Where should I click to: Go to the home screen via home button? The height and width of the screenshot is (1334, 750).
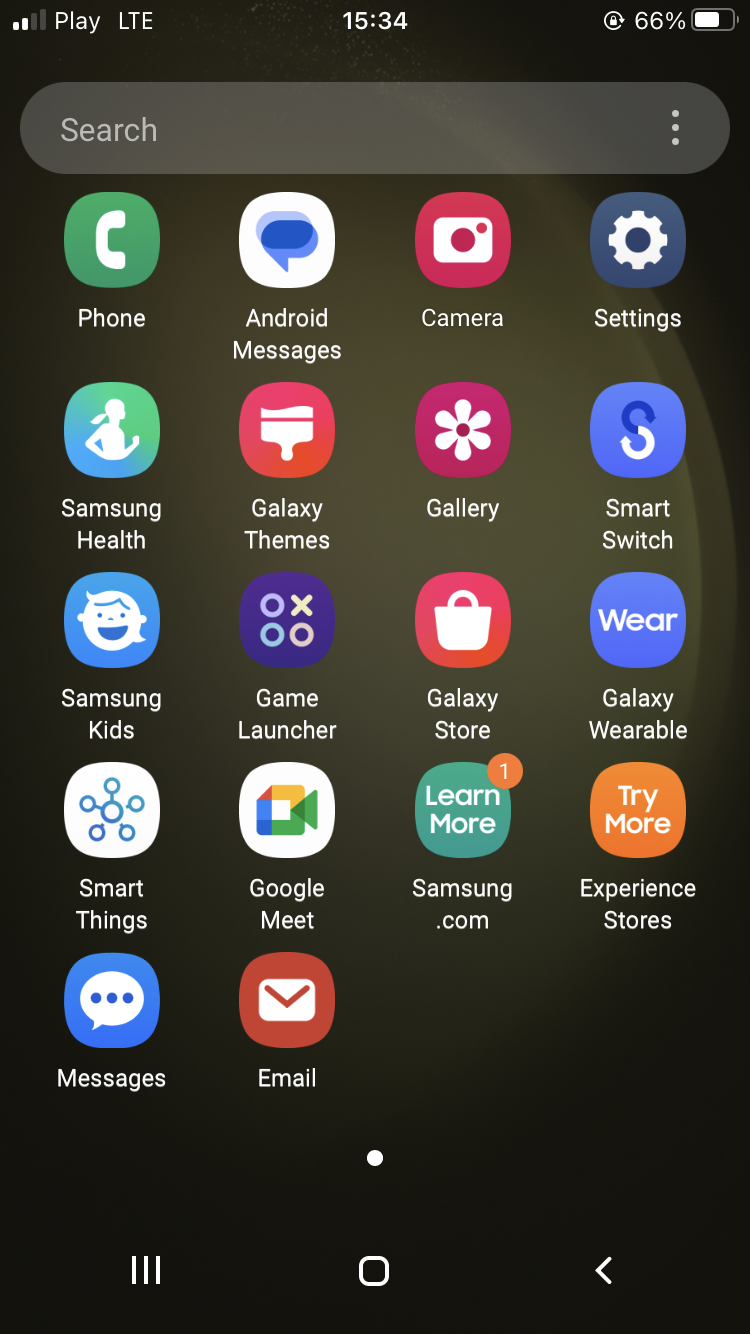374,1271
